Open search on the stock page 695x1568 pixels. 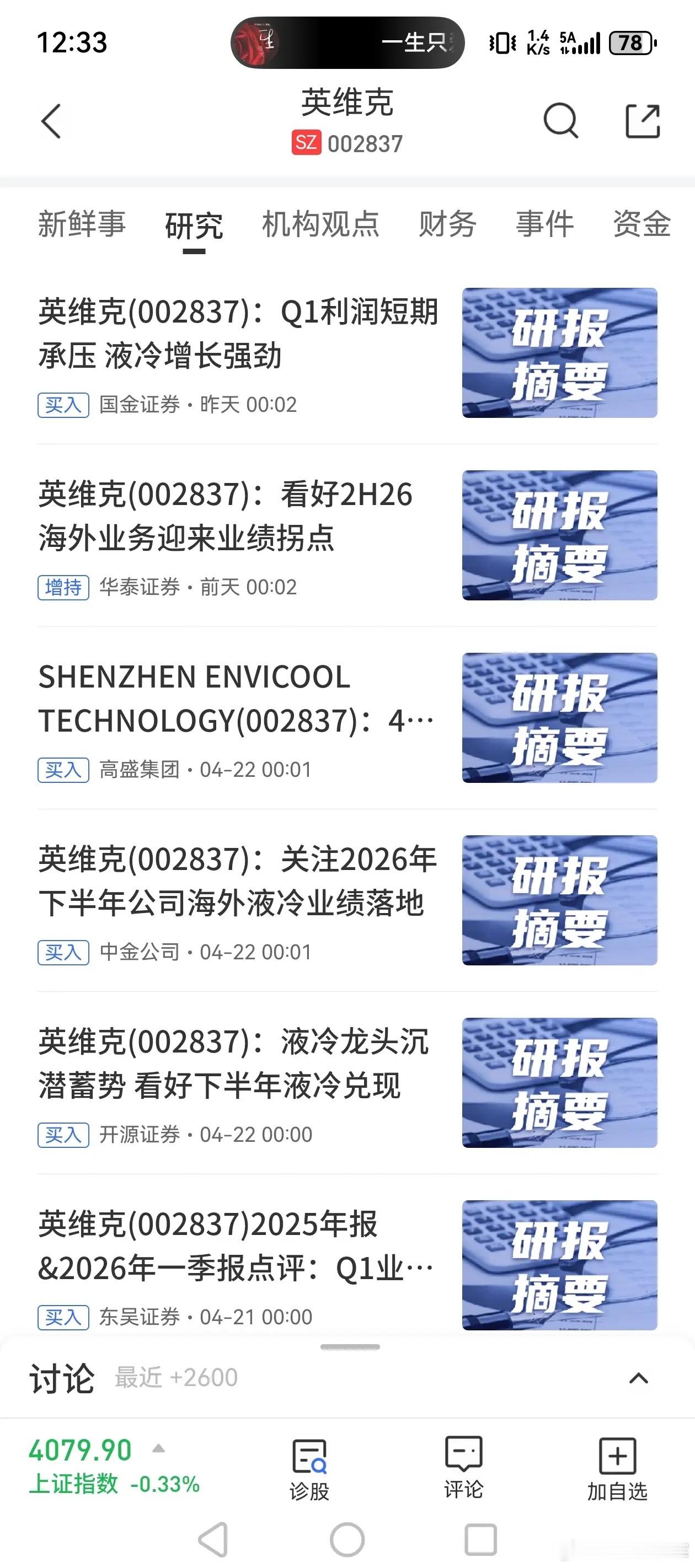coord(562,121)
